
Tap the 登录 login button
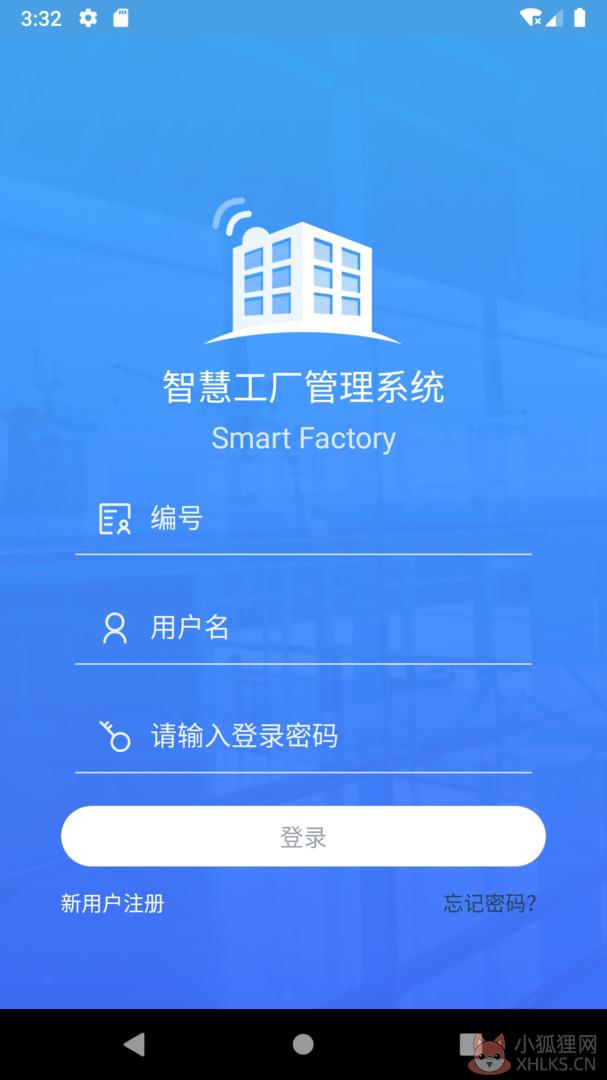303,836
